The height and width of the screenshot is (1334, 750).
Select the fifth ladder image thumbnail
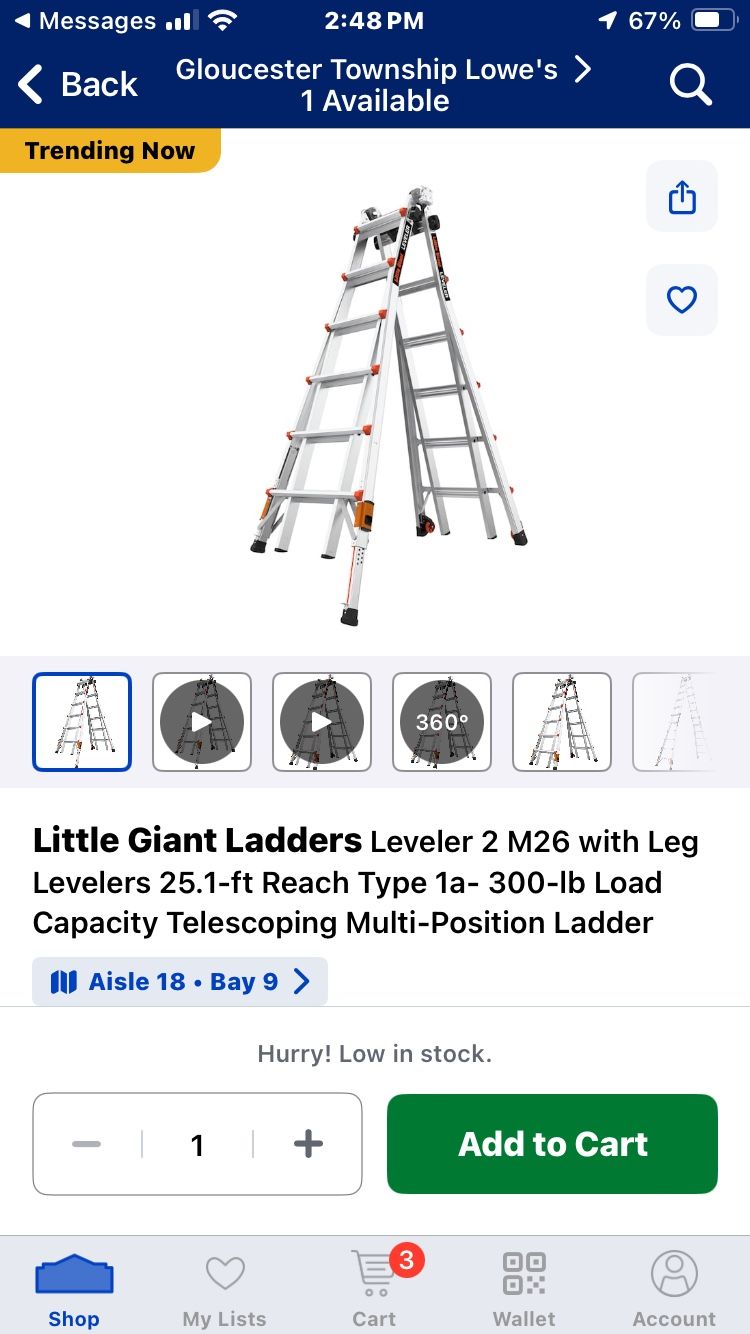pyautogui.click(x=562, y=722)
